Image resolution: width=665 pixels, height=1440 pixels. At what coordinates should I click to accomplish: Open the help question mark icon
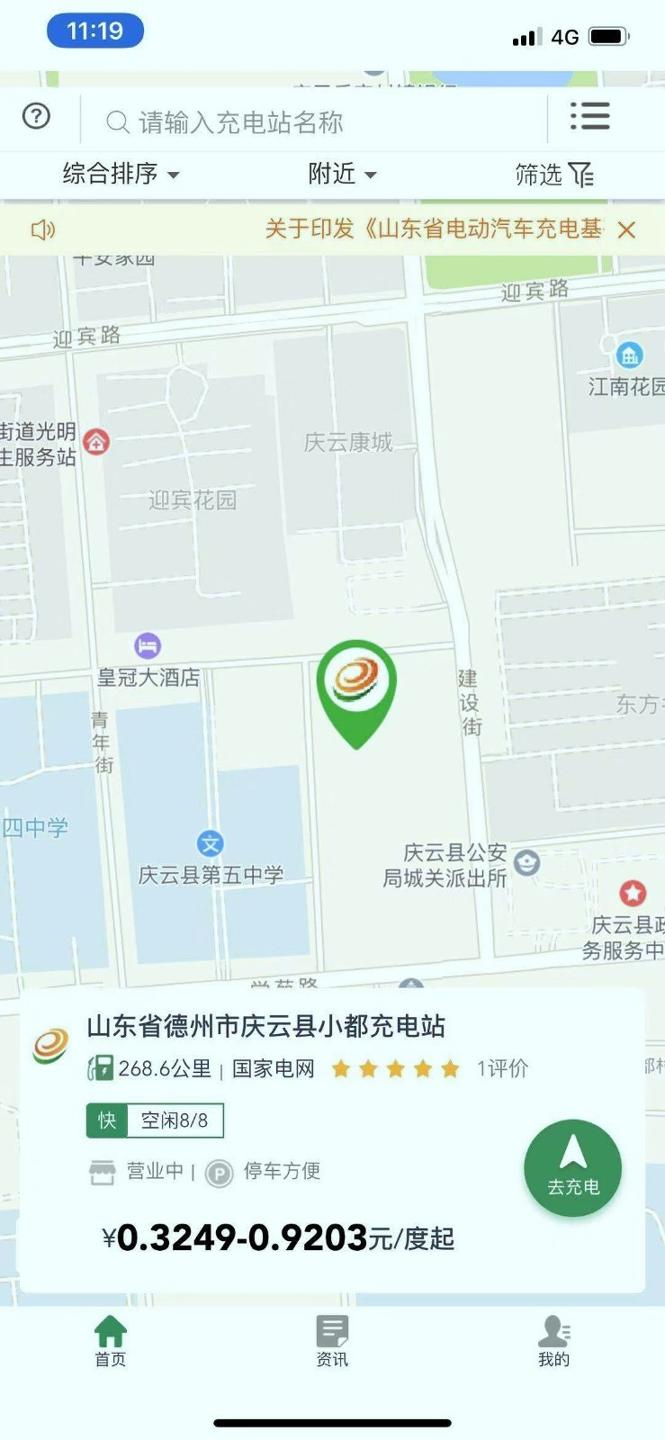point(36,117)
